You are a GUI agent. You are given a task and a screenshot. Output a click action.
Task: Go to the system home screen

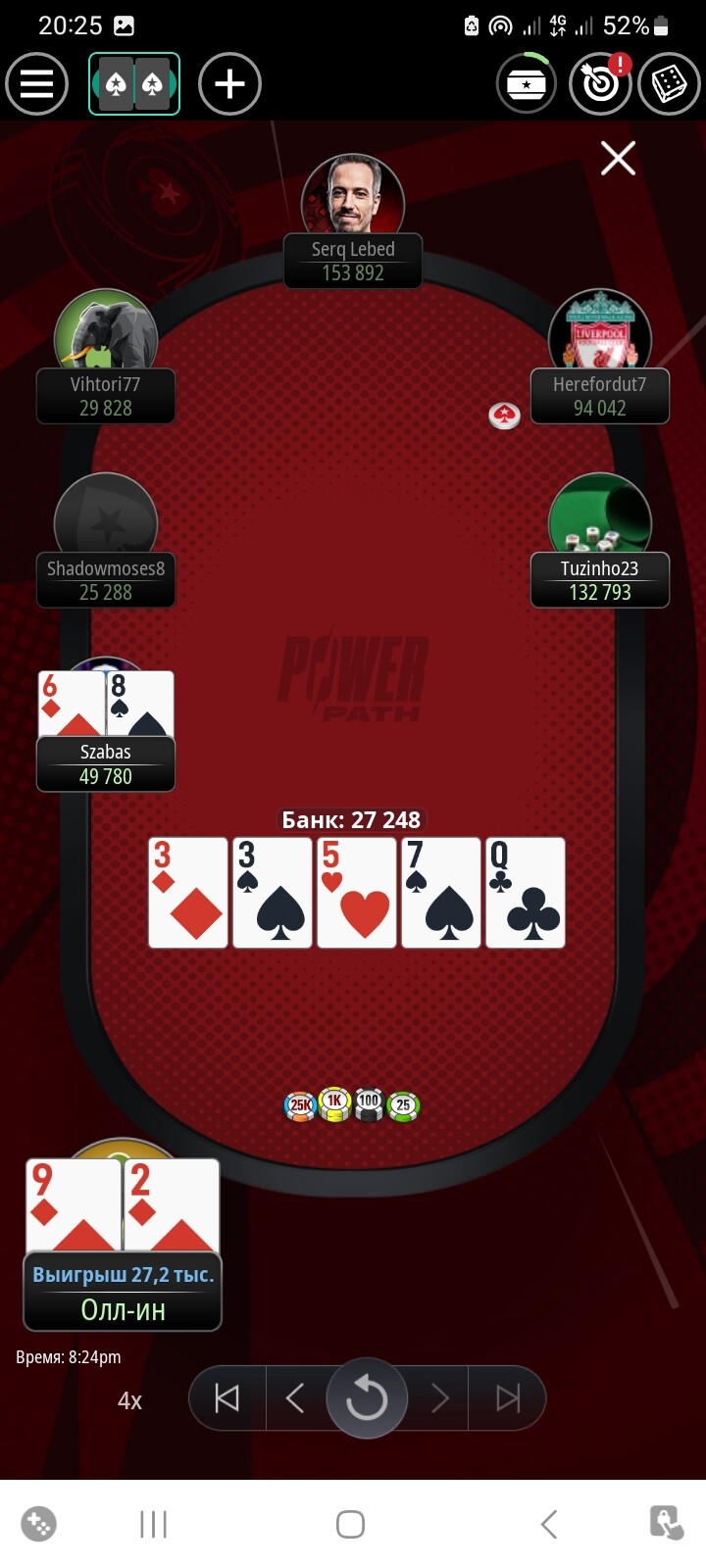[350, 1524]
